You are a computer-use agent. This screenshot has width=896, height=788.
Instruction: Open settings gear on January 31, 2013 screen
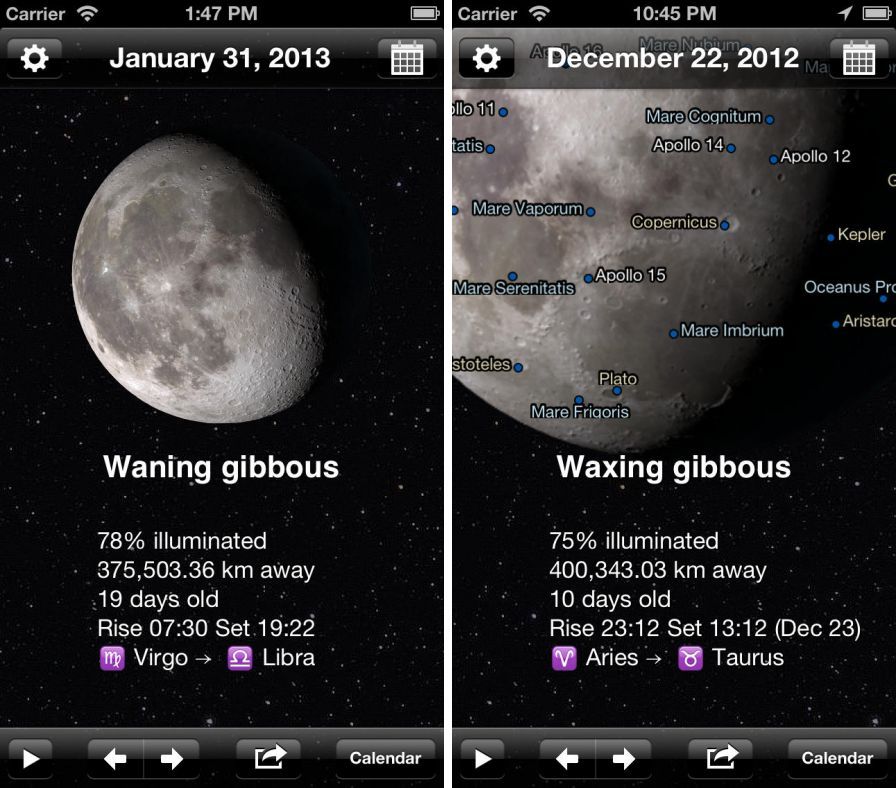(34, 58)
